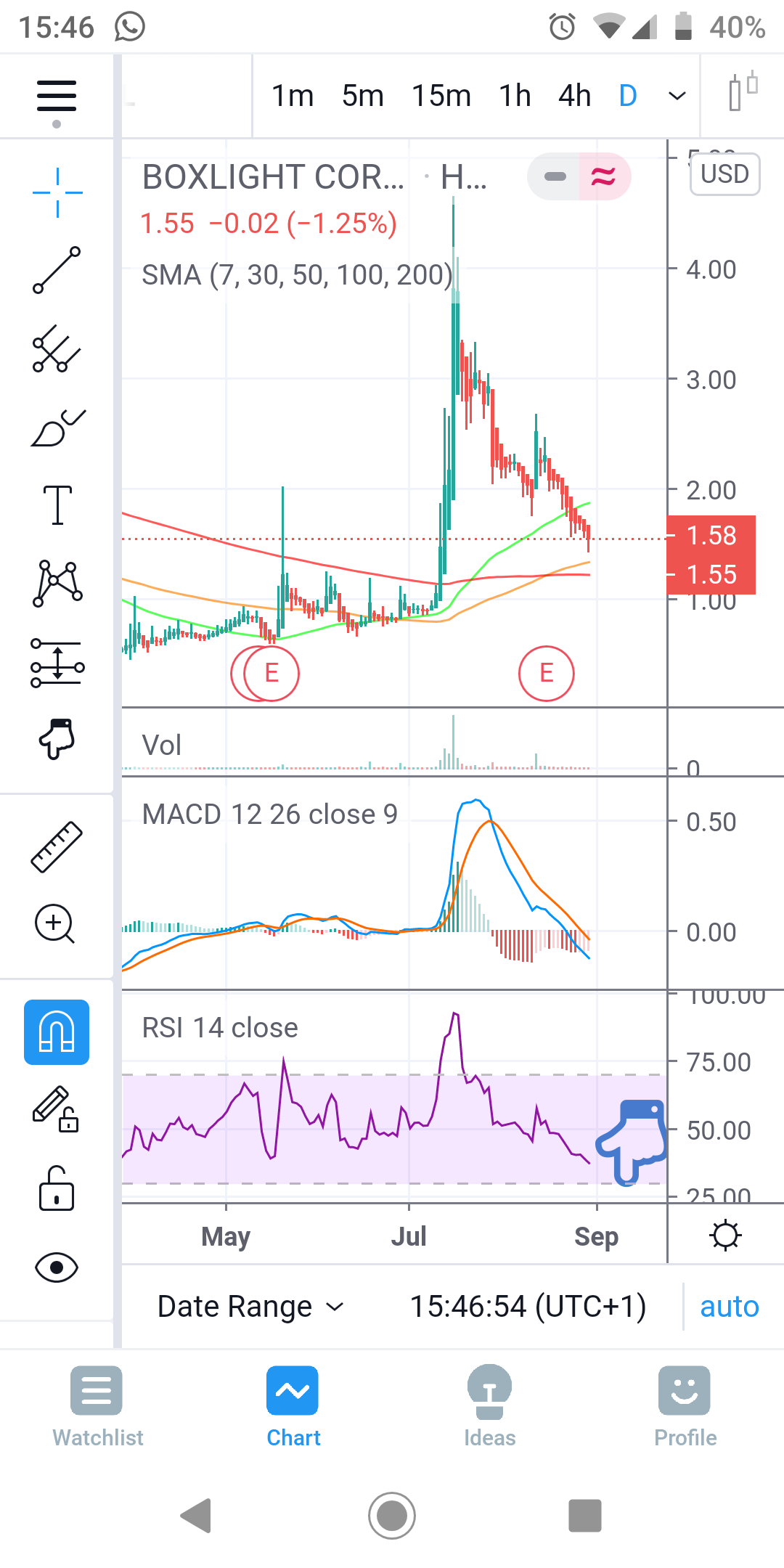Switch chart to 1h interval

(x=515, y=96)
